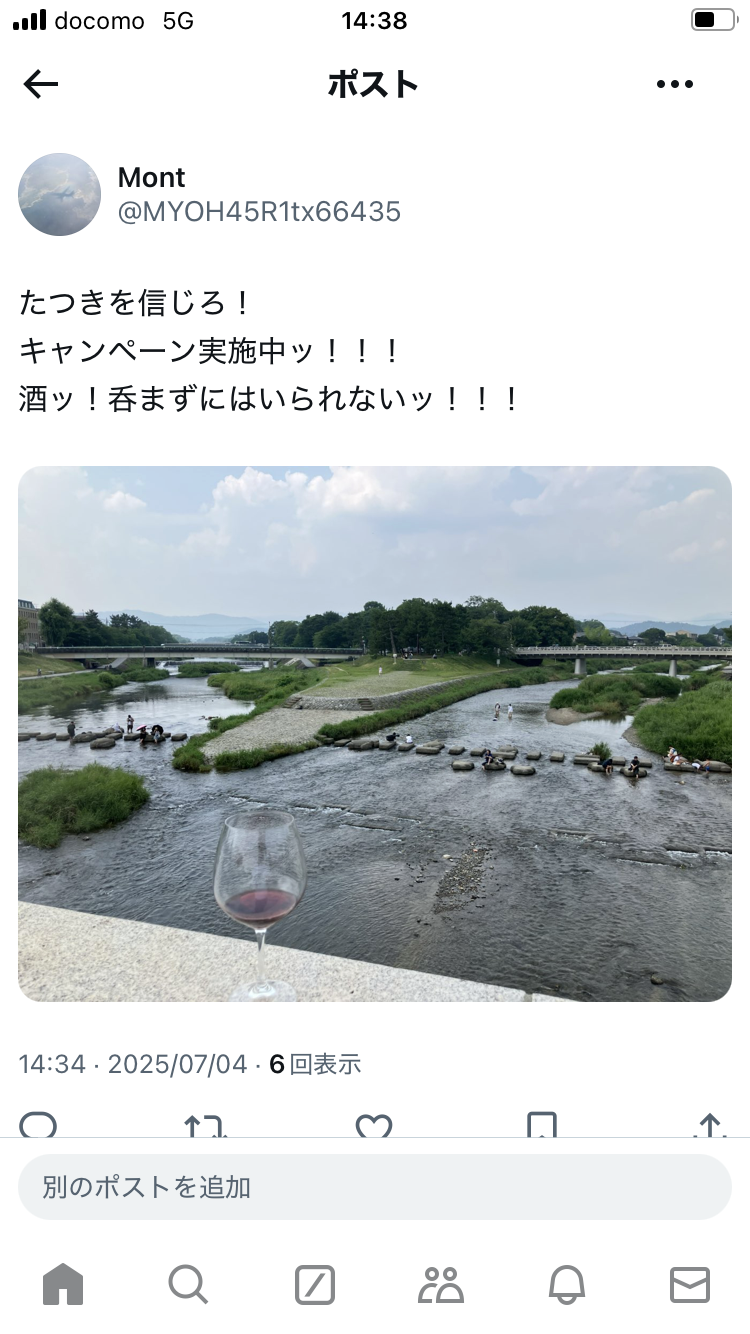750x1334 pixels.
Task: Open the Search tab
Action: pos(188,1284)
